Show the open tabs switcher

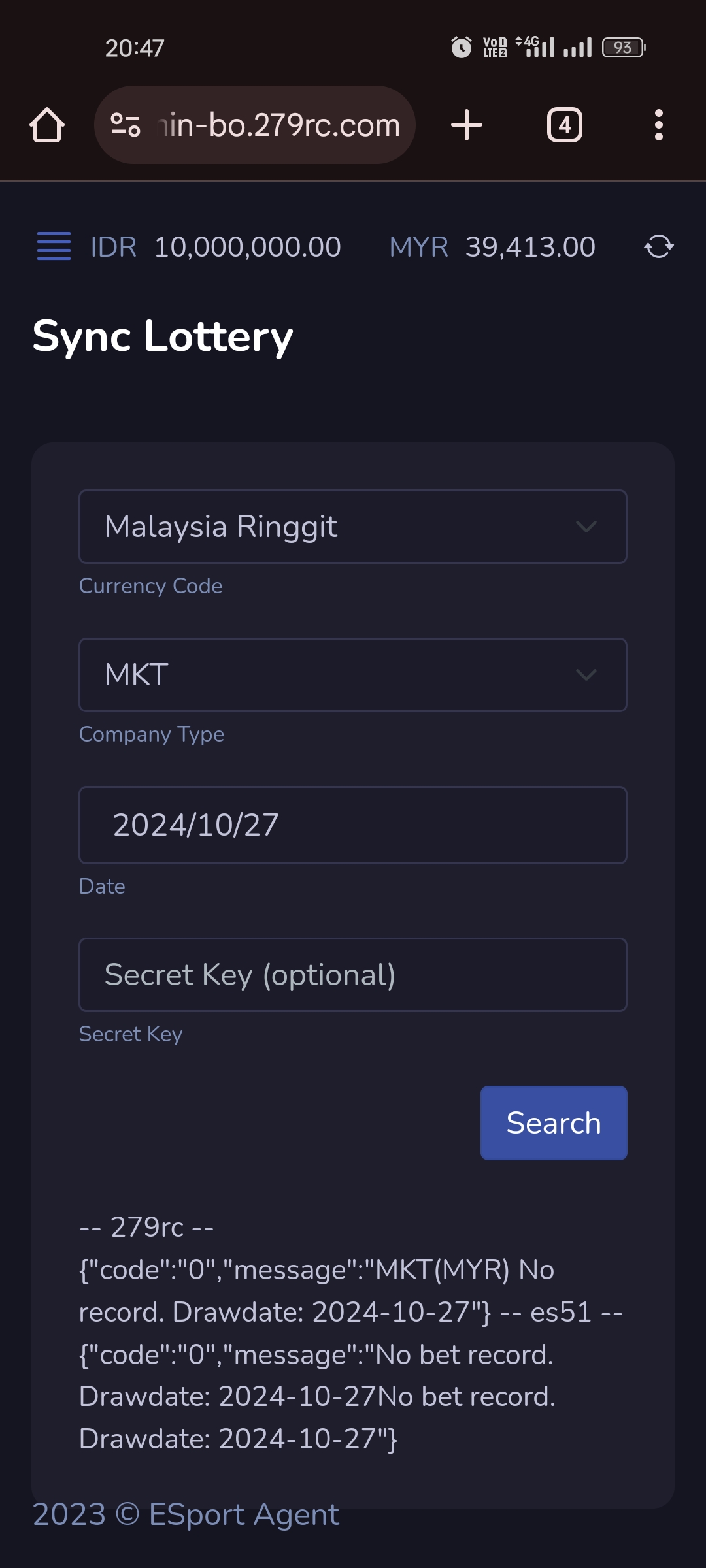click(565, 125)
